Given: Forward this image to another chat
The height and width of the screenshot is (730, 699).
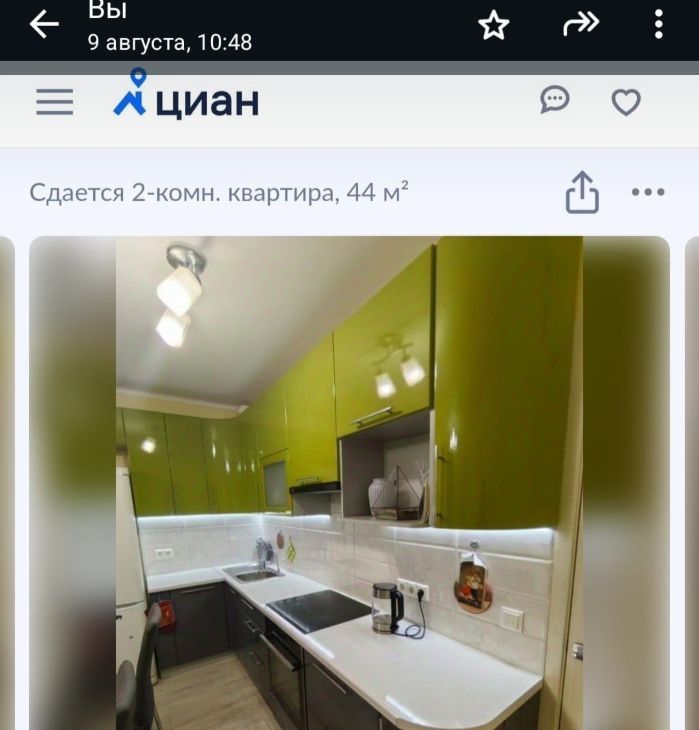Looking at the screenshot, I should (581, 23).
